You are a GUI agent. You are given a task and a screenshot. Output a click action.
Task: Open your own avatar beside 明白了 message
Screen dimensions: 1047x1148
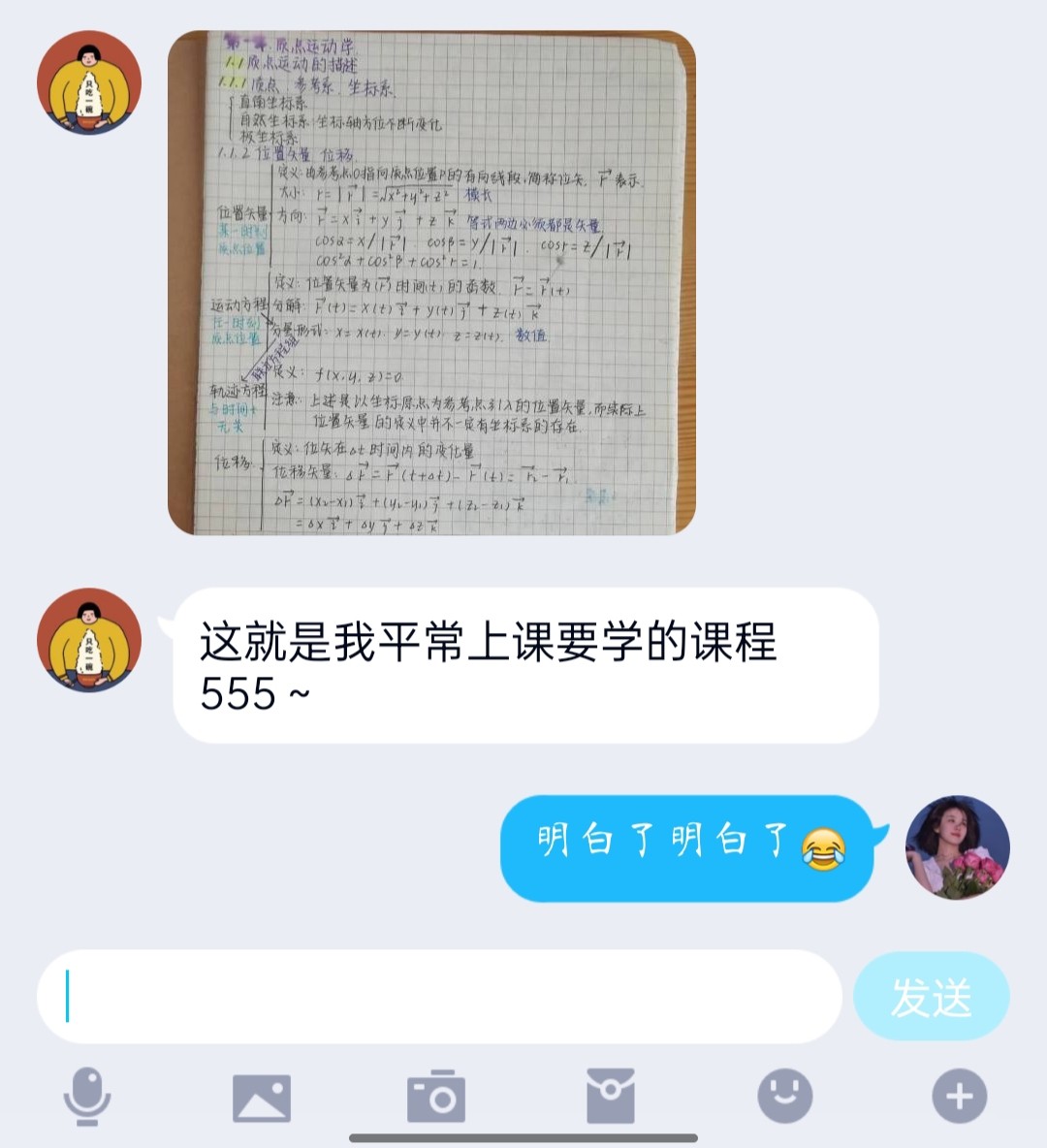click(957, 848)
